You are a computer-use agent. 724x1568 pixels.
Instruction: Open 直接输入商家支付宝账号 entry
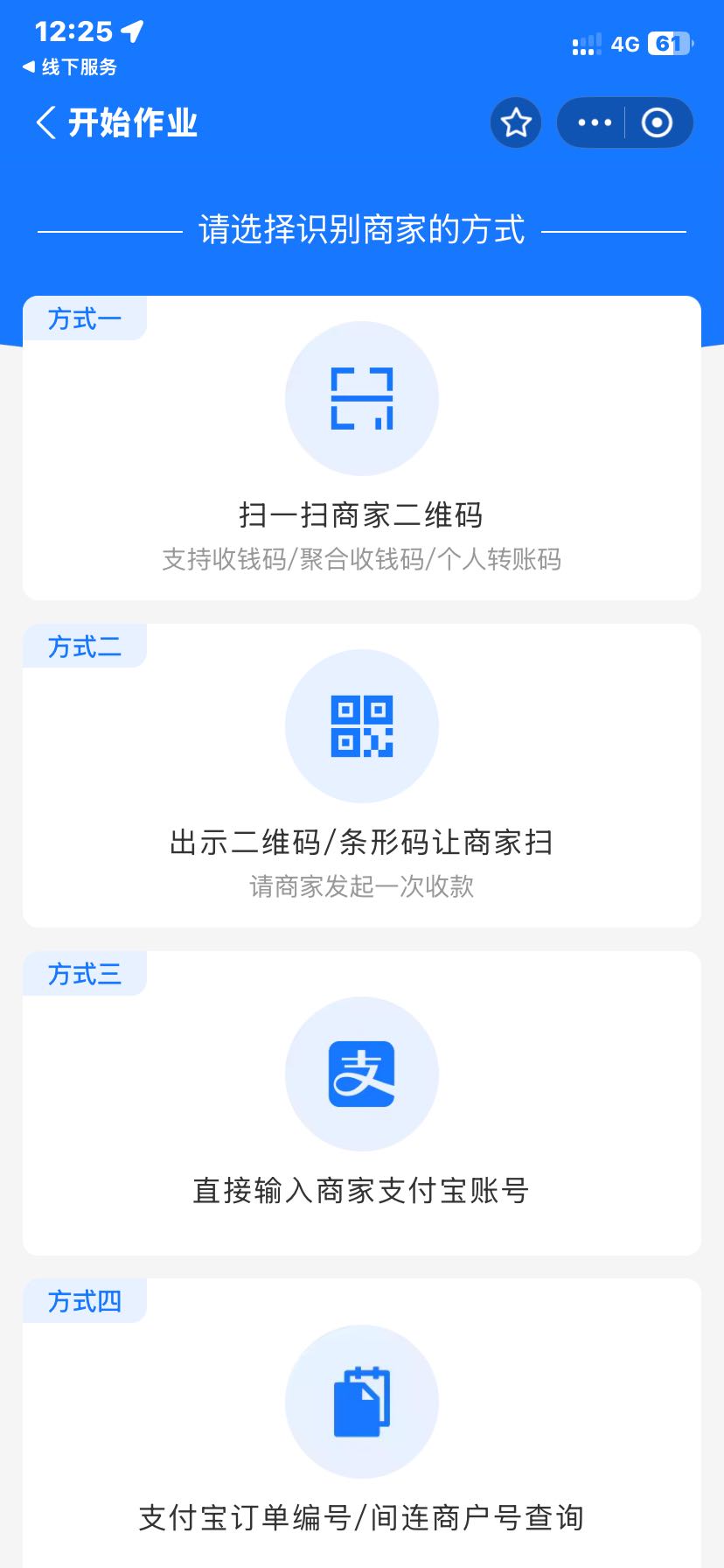[362, 1190]
